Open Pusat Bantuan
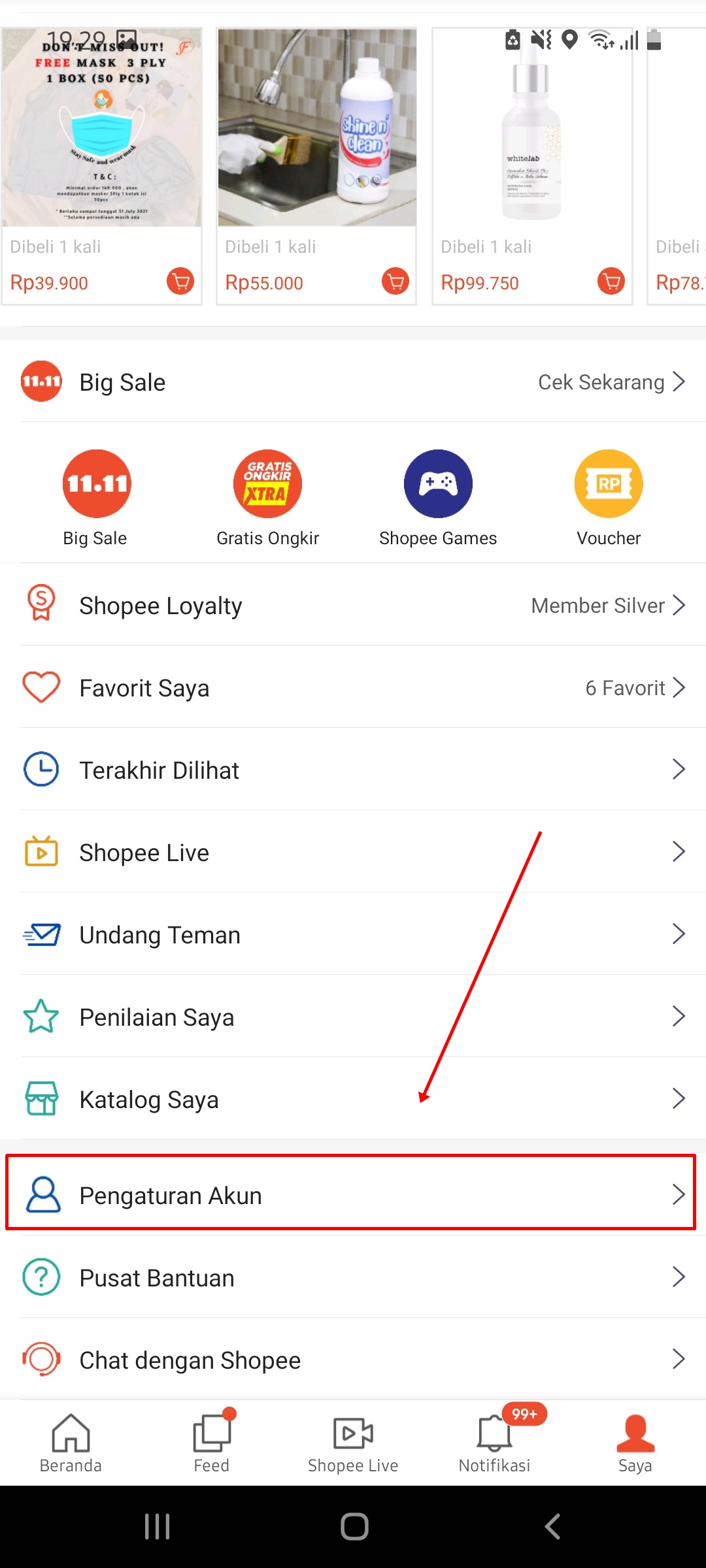This screenshot has width=706, height=1568. coord(353,1277)
